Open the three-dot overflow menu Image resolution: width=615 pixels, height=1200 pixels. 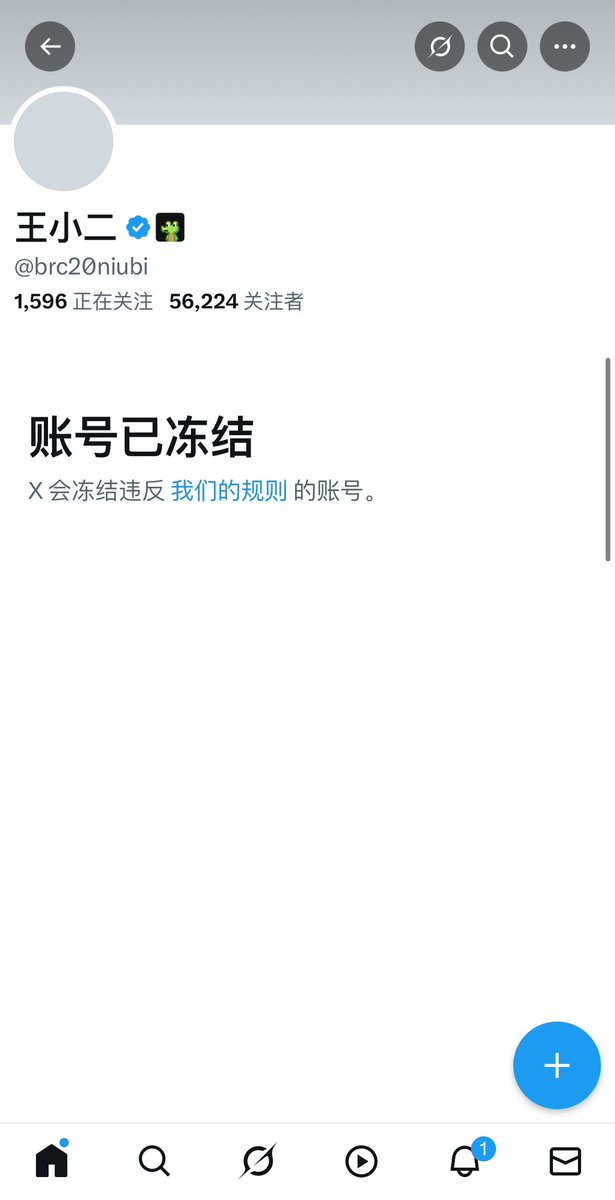(565, 46)
